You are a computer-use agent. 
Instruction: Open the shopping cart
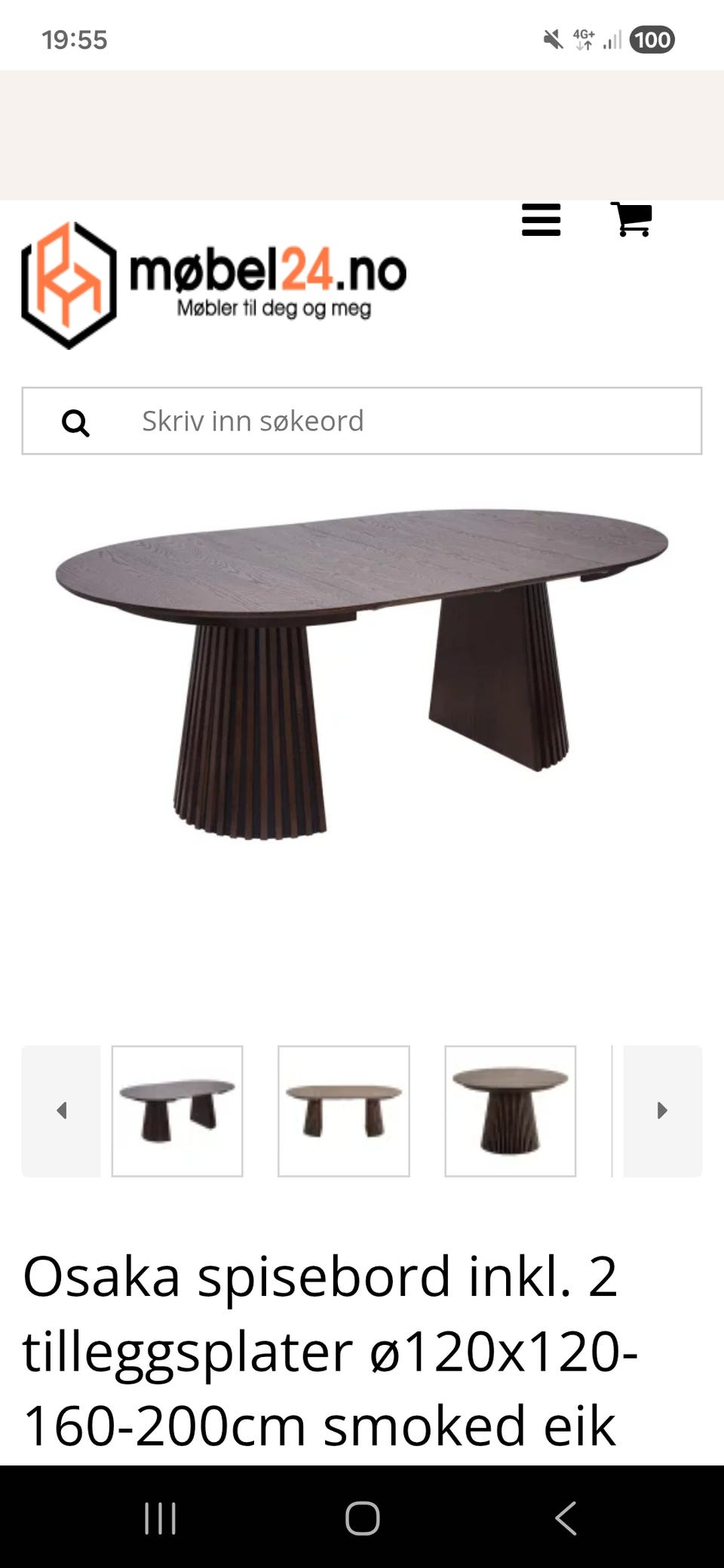pos(631,220)
